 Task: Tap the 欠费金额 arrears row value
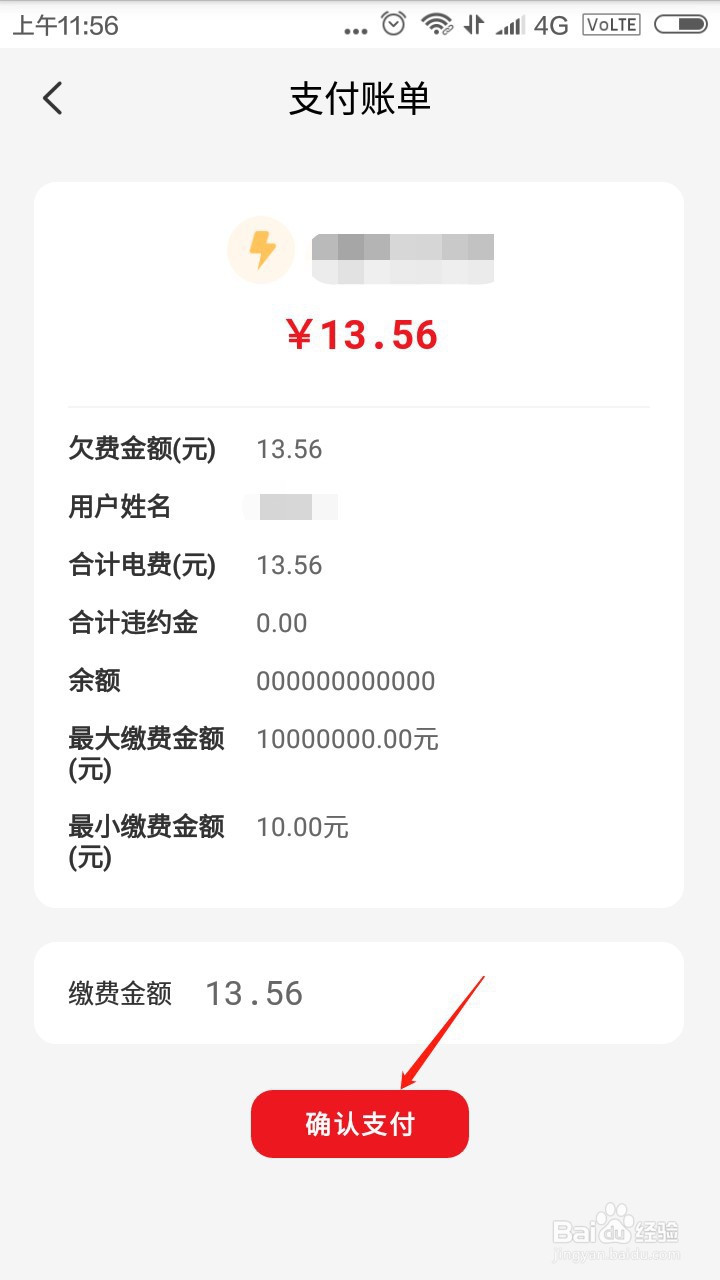[289, 449]
